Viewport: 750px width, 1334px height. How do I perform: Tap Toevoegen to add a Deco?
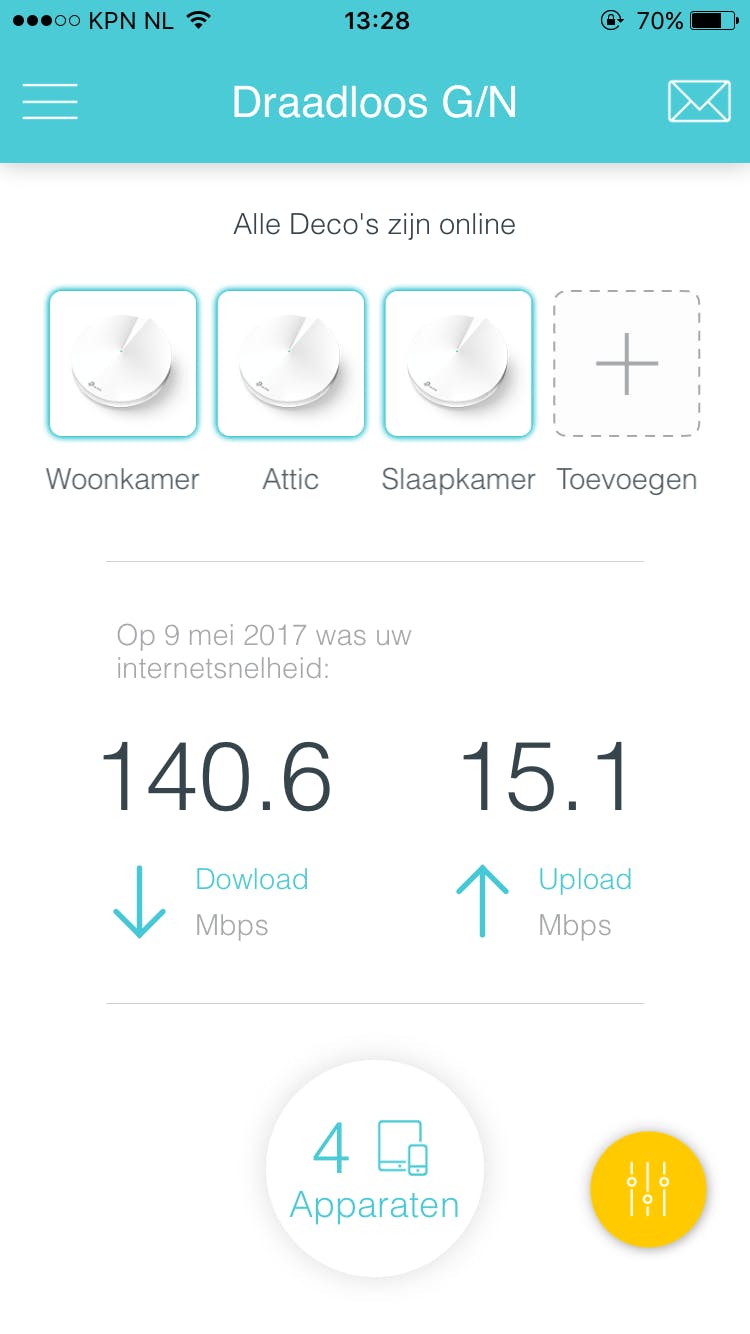point(627,364)
